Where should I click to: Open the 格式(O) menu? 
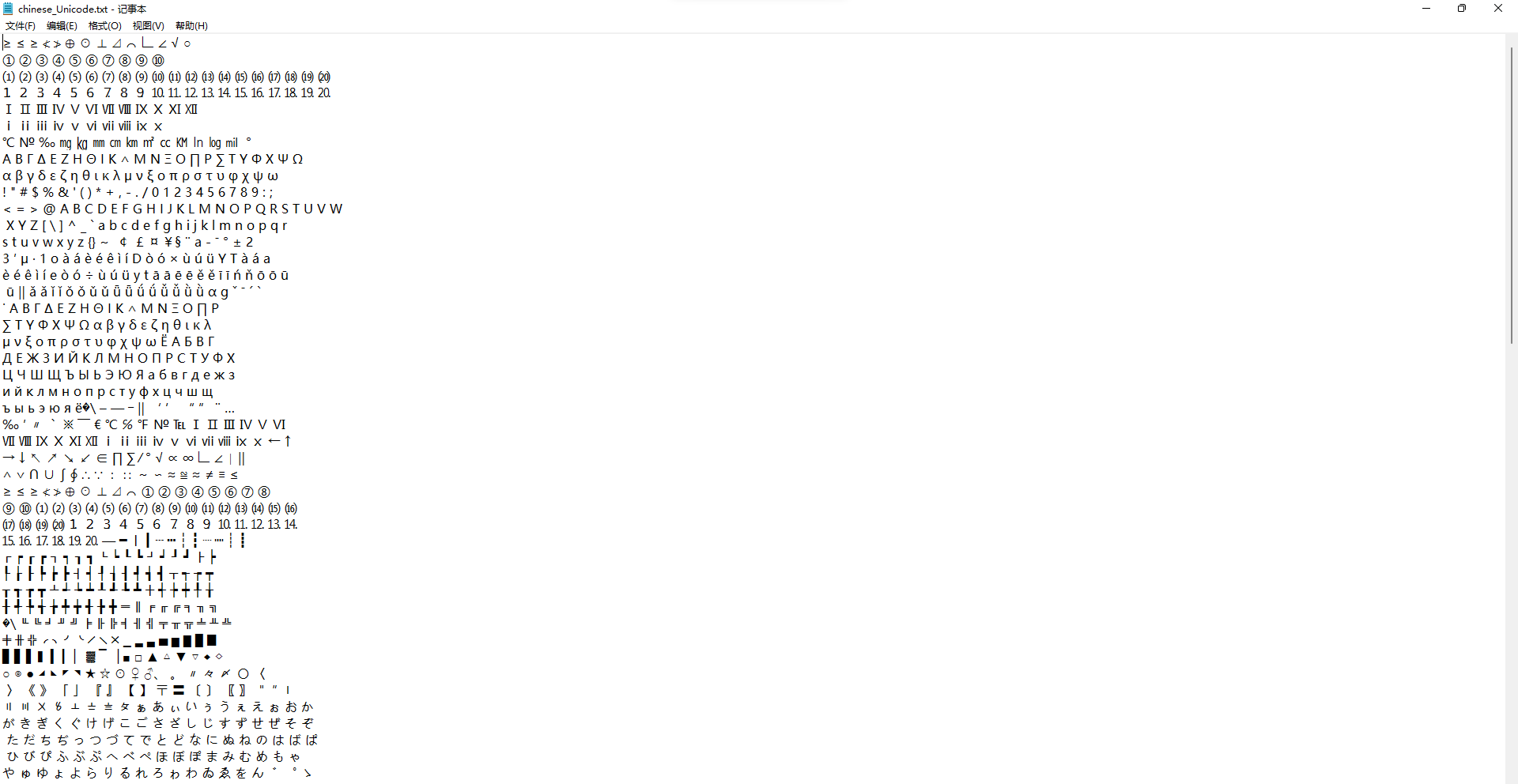coord(105,26)
